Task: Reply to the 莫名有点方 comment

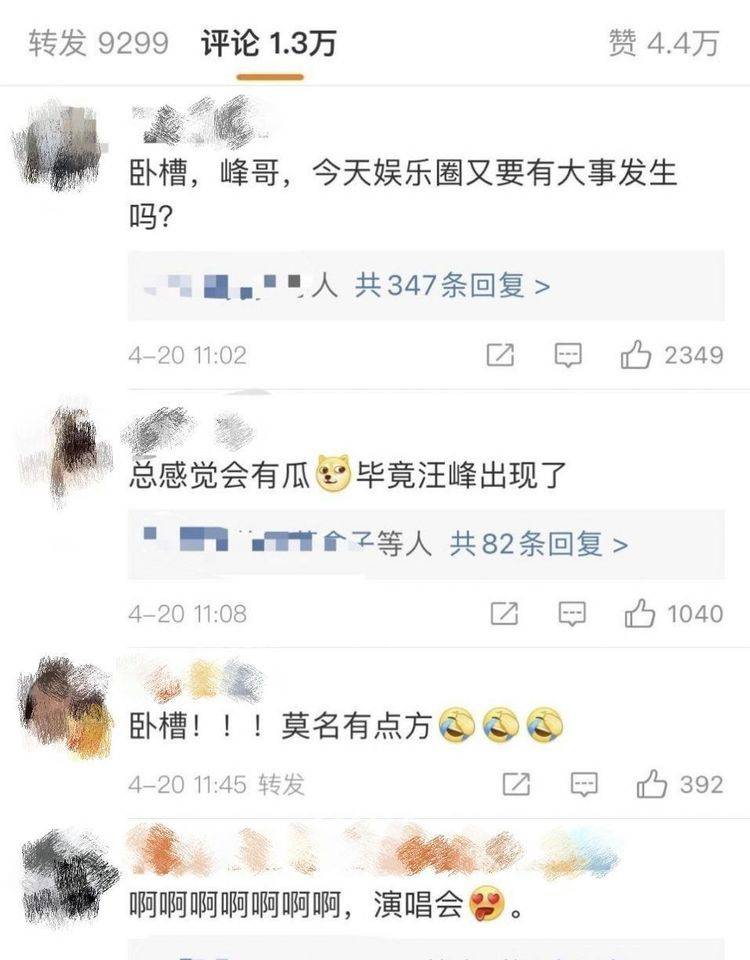Action: [x=585, y=784]
